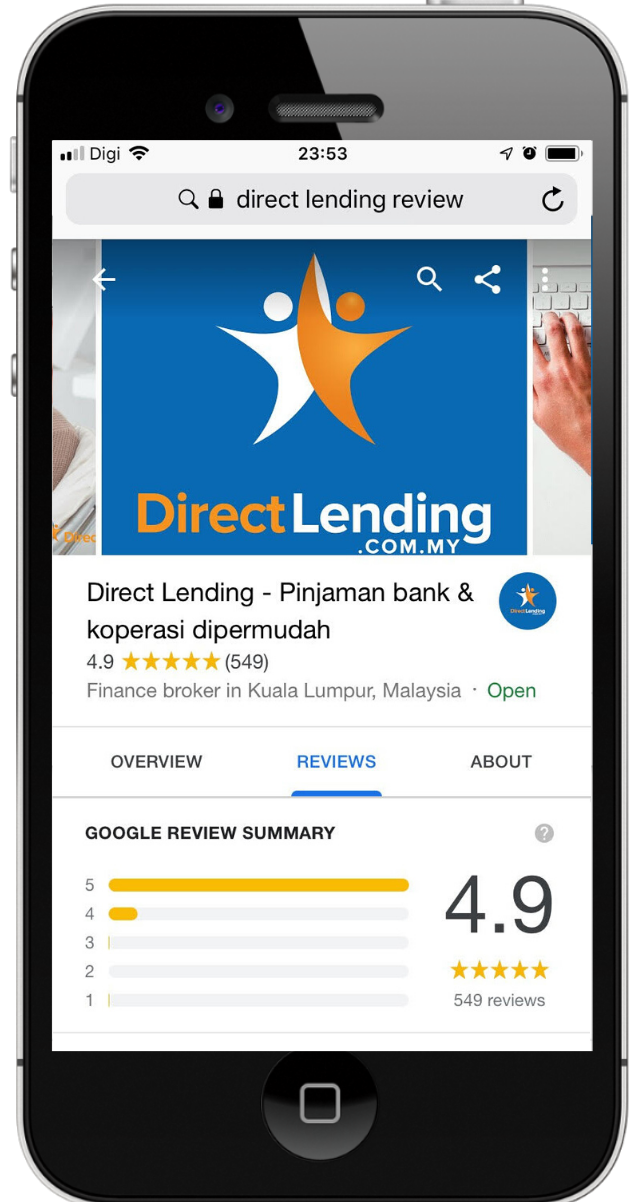Open search via the magnifier over banner

point(429,280)
